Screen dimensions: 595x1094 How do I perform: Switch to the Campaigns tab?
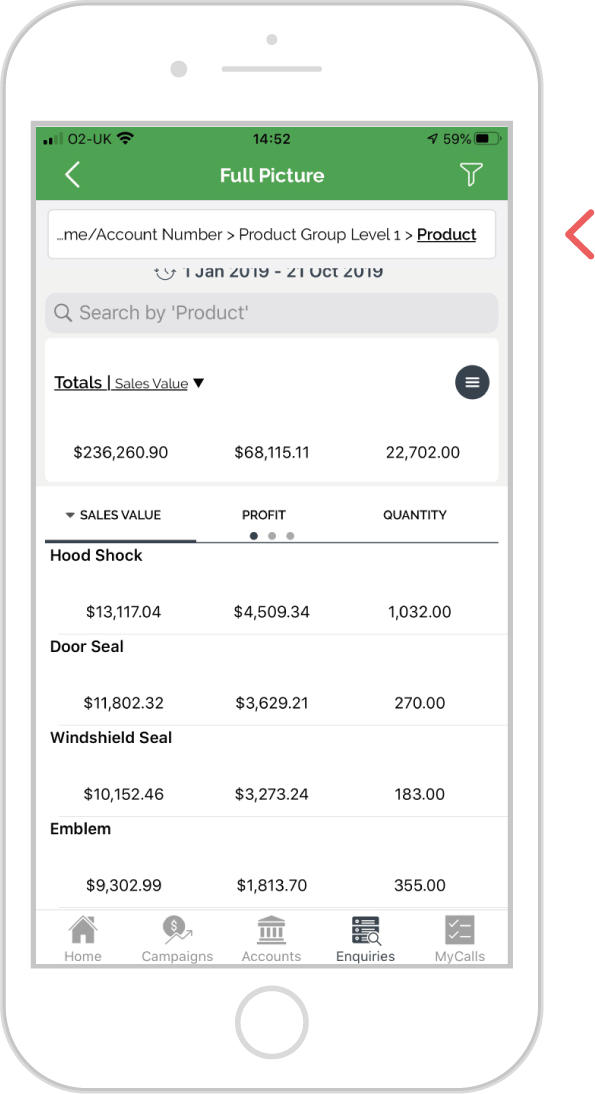pos(177,938)
